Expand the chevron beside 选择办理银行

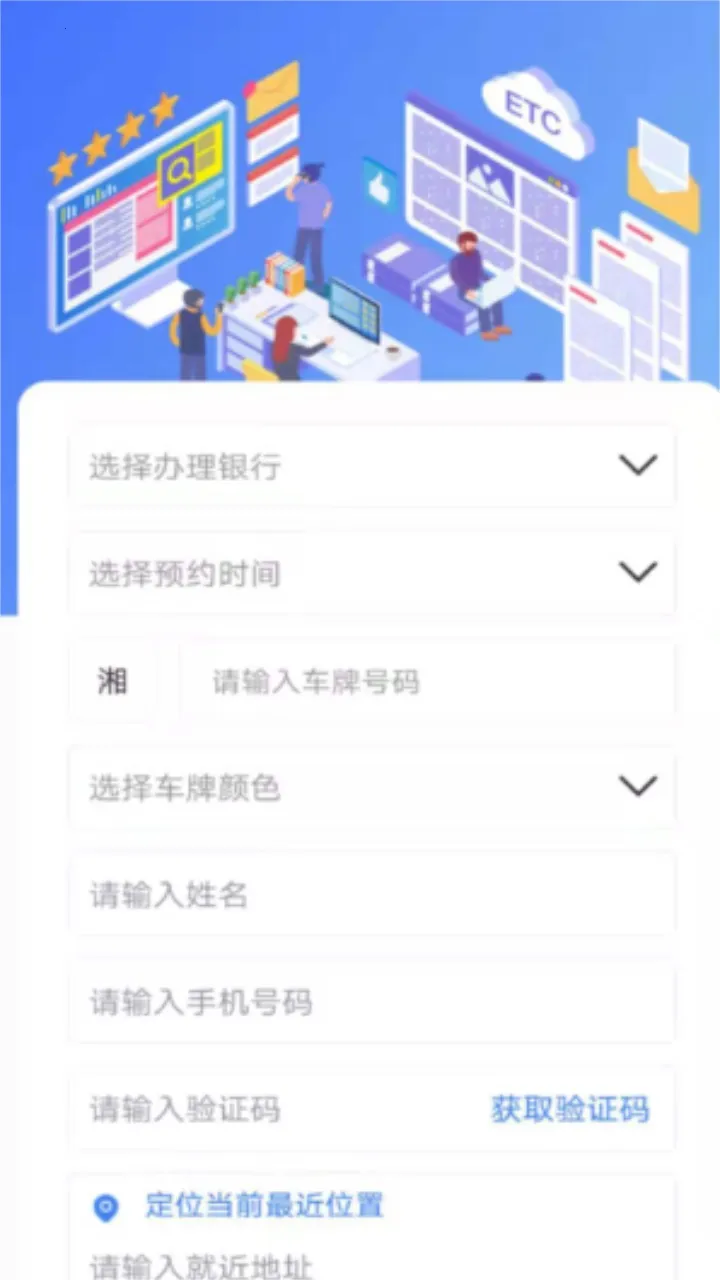tap(638, 465)
